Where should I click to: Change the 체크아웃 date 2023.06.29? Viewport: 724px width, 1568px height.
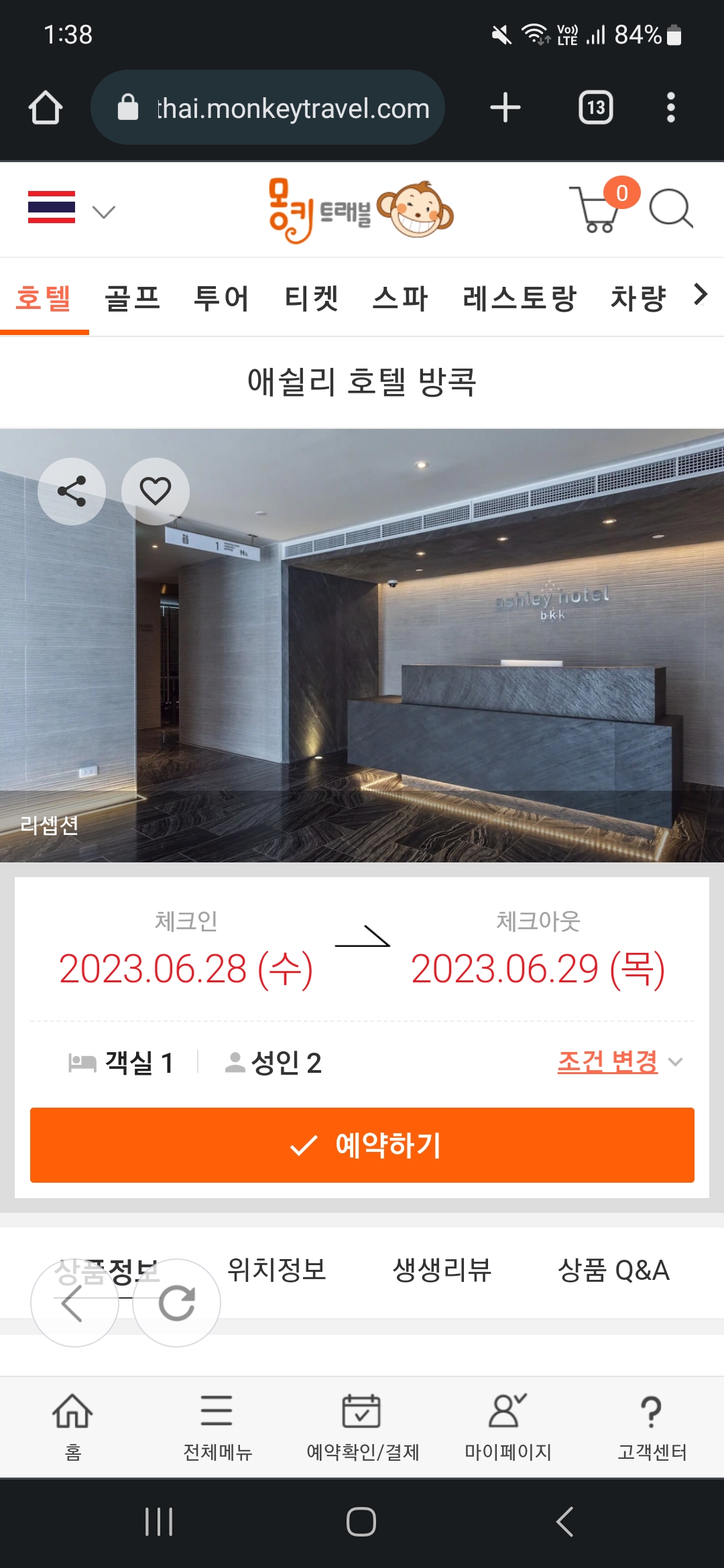pos(538,968)
